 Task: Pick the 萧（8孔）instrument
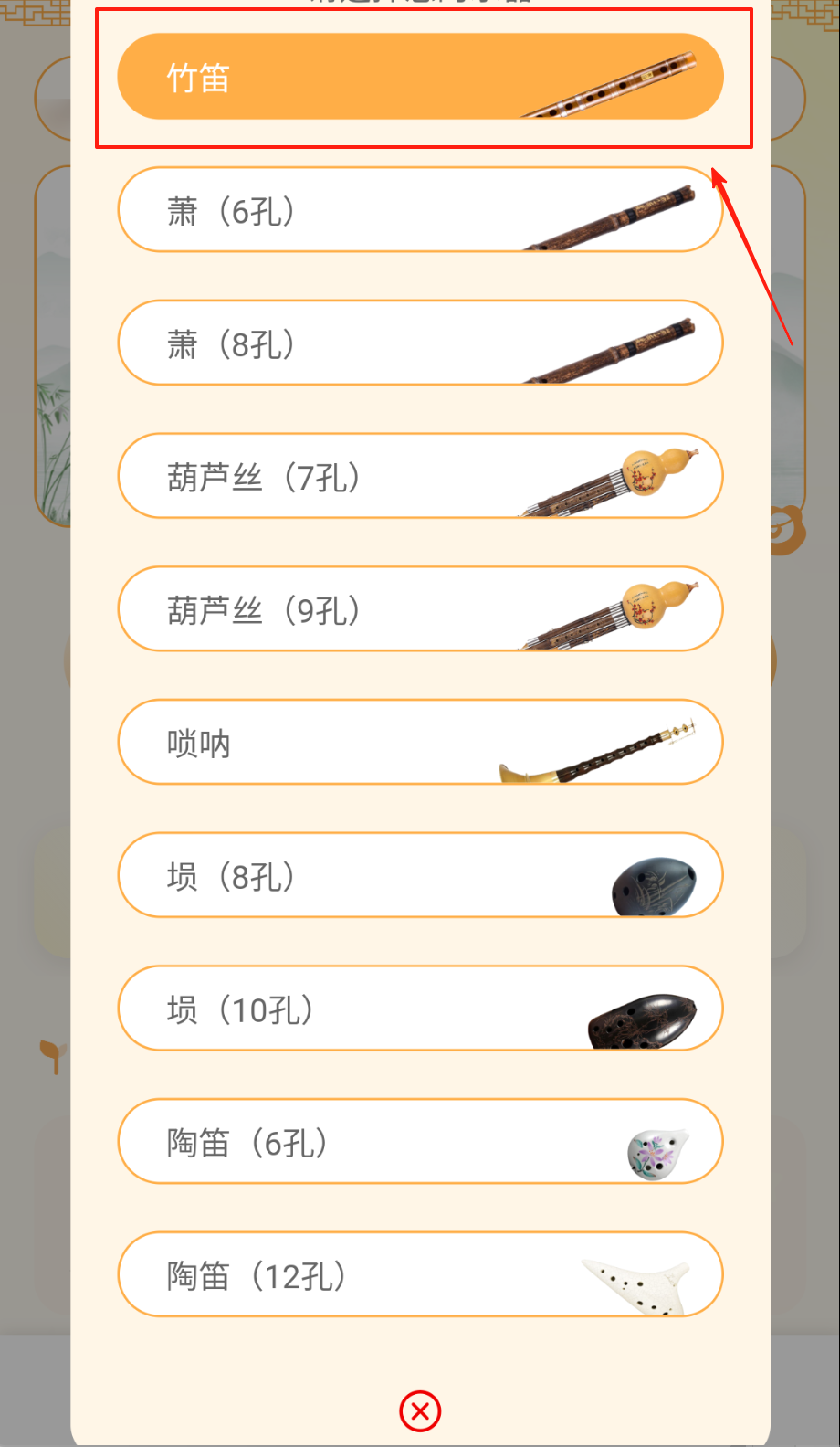(x=420, y=343)
